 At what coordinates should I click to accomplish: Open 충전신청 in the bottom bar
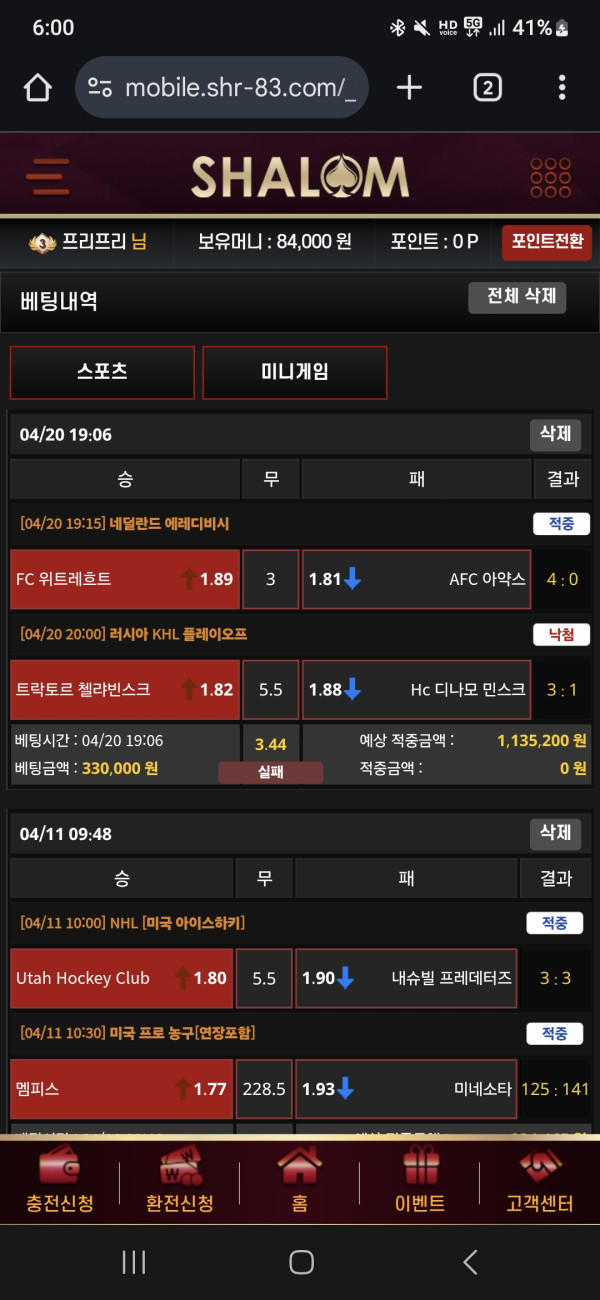coord(60,1180)
